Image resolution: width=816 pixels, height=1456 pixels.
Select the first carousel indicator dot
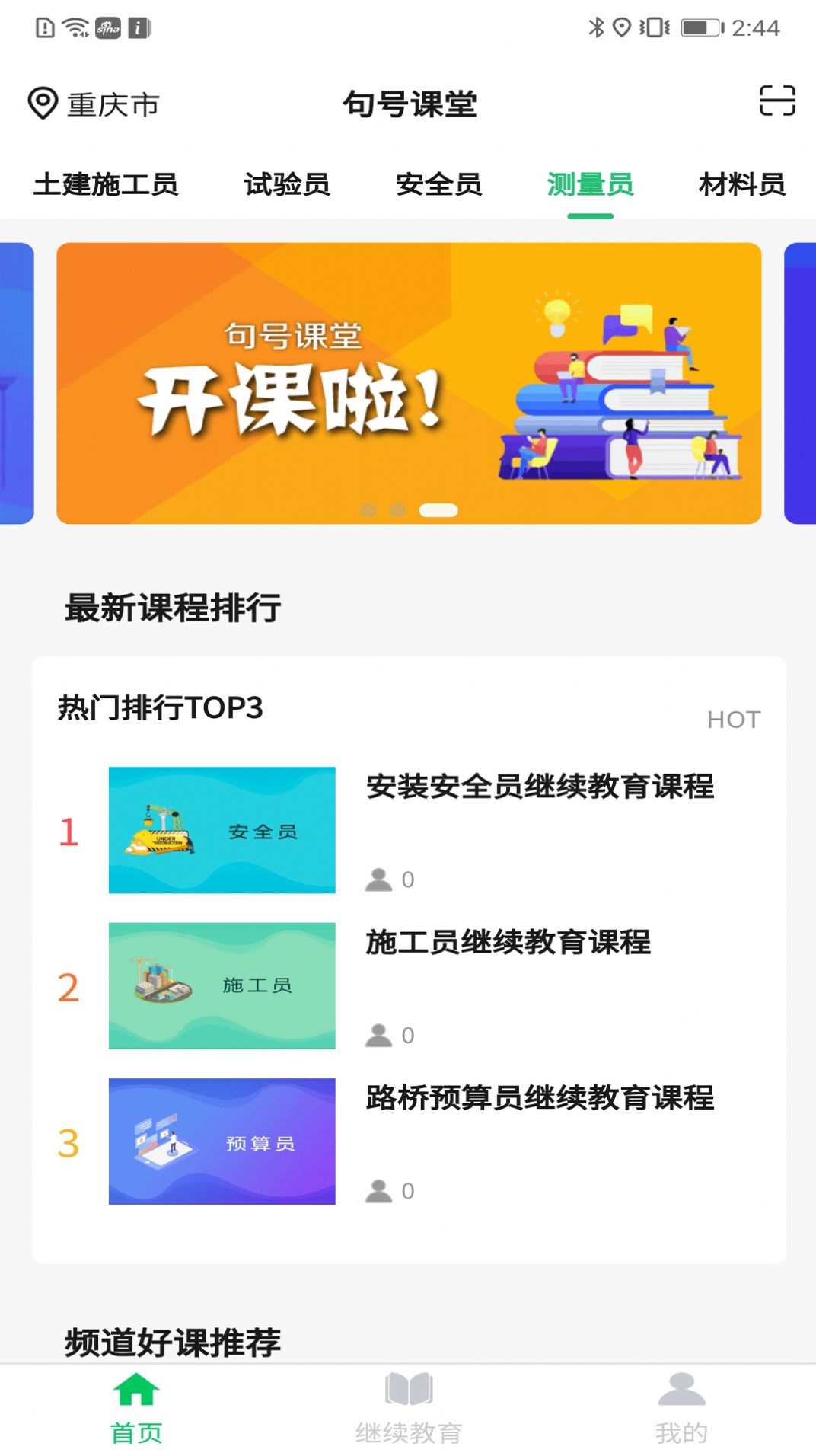tap(369, 511)
